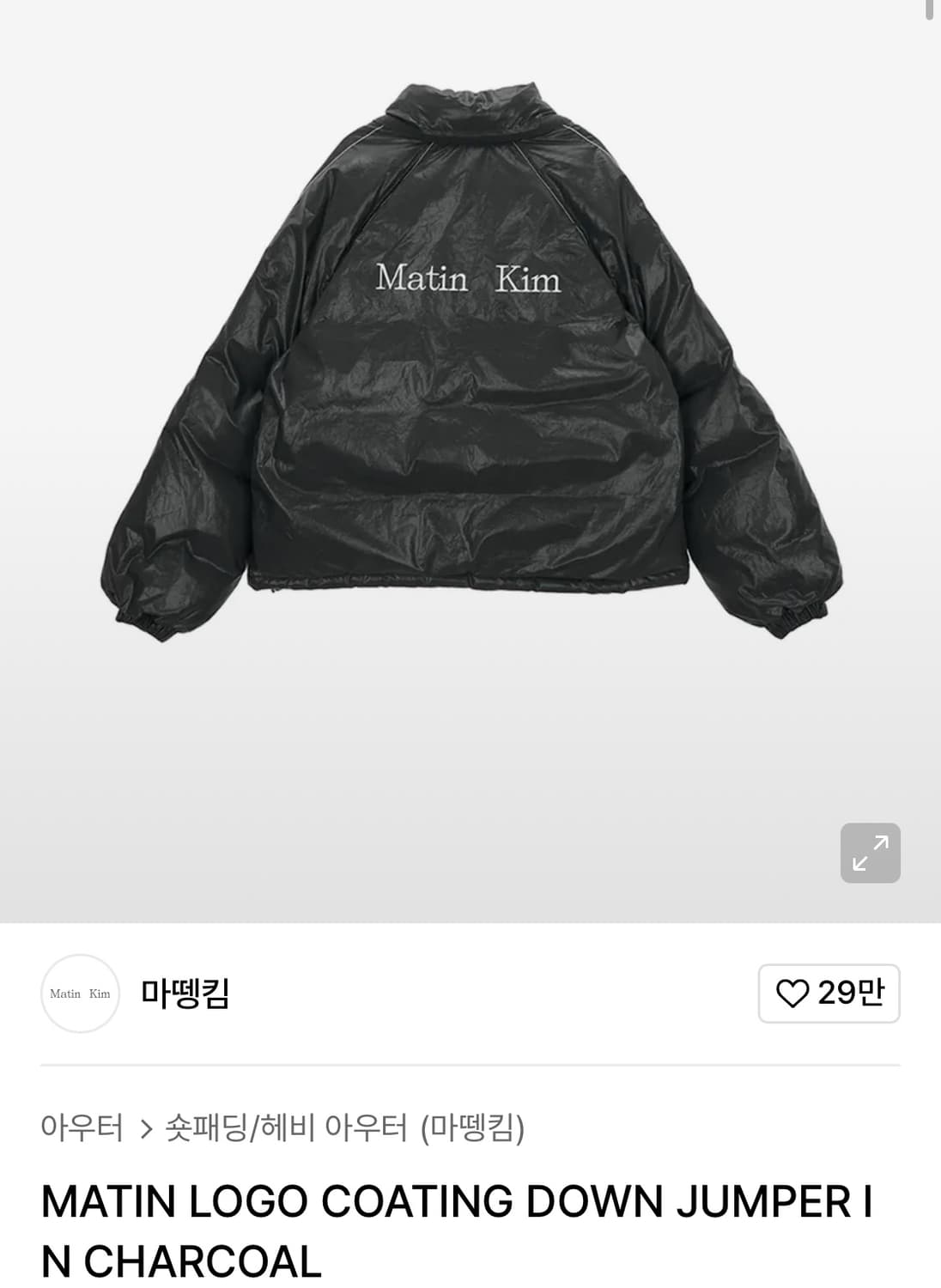Viewport: 941px width, 1288px height.
Task: Tap the charcoal down jacket product photo
Action: (470, 361)
